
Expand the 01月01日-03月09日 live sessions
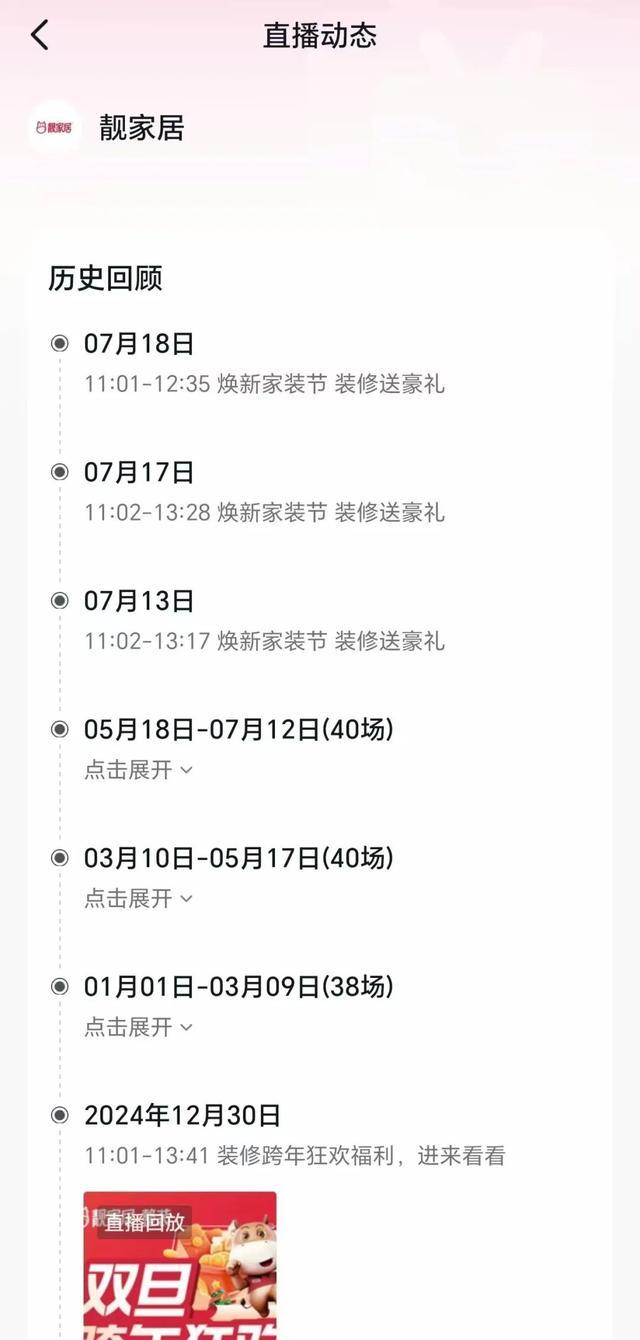[138, 1027]
